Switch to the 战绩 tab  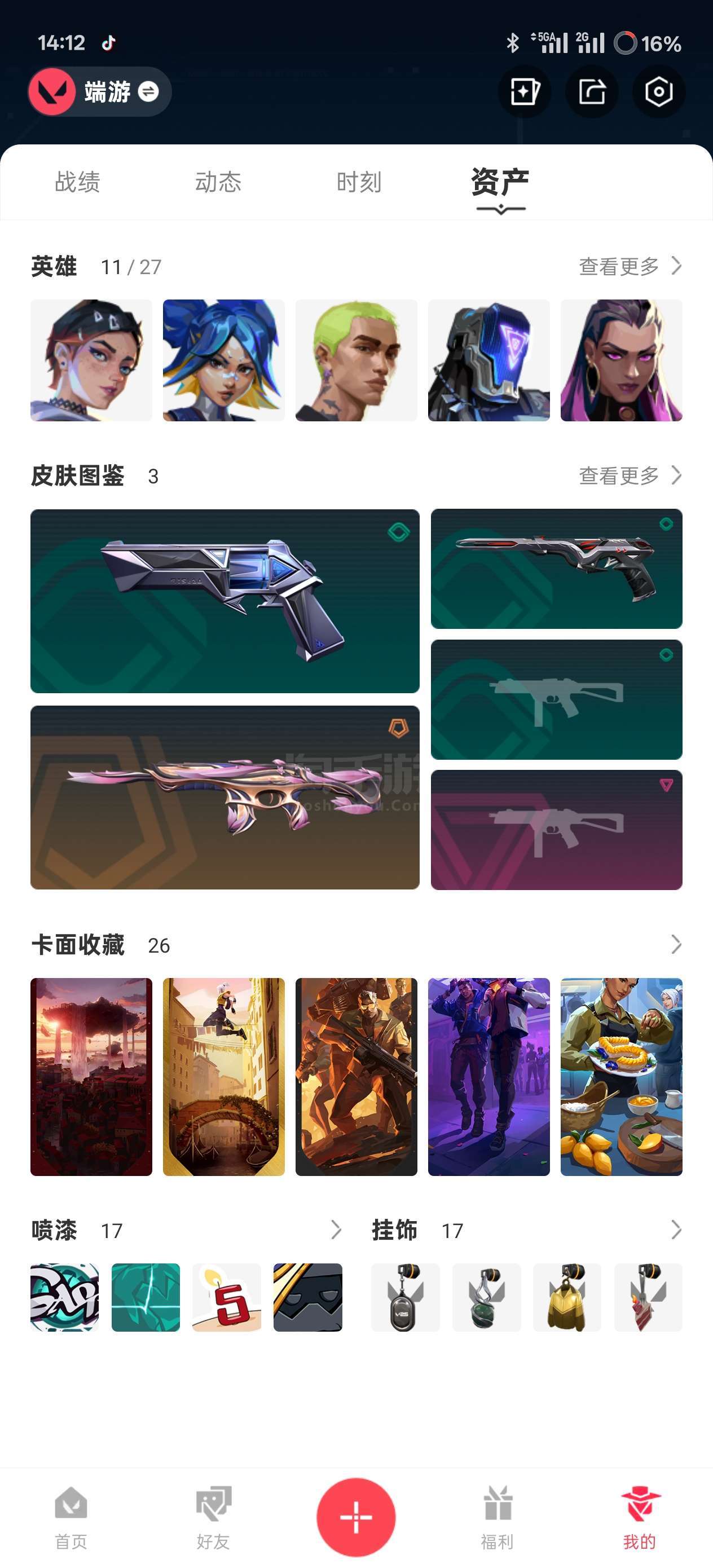[x=77, y=182]
